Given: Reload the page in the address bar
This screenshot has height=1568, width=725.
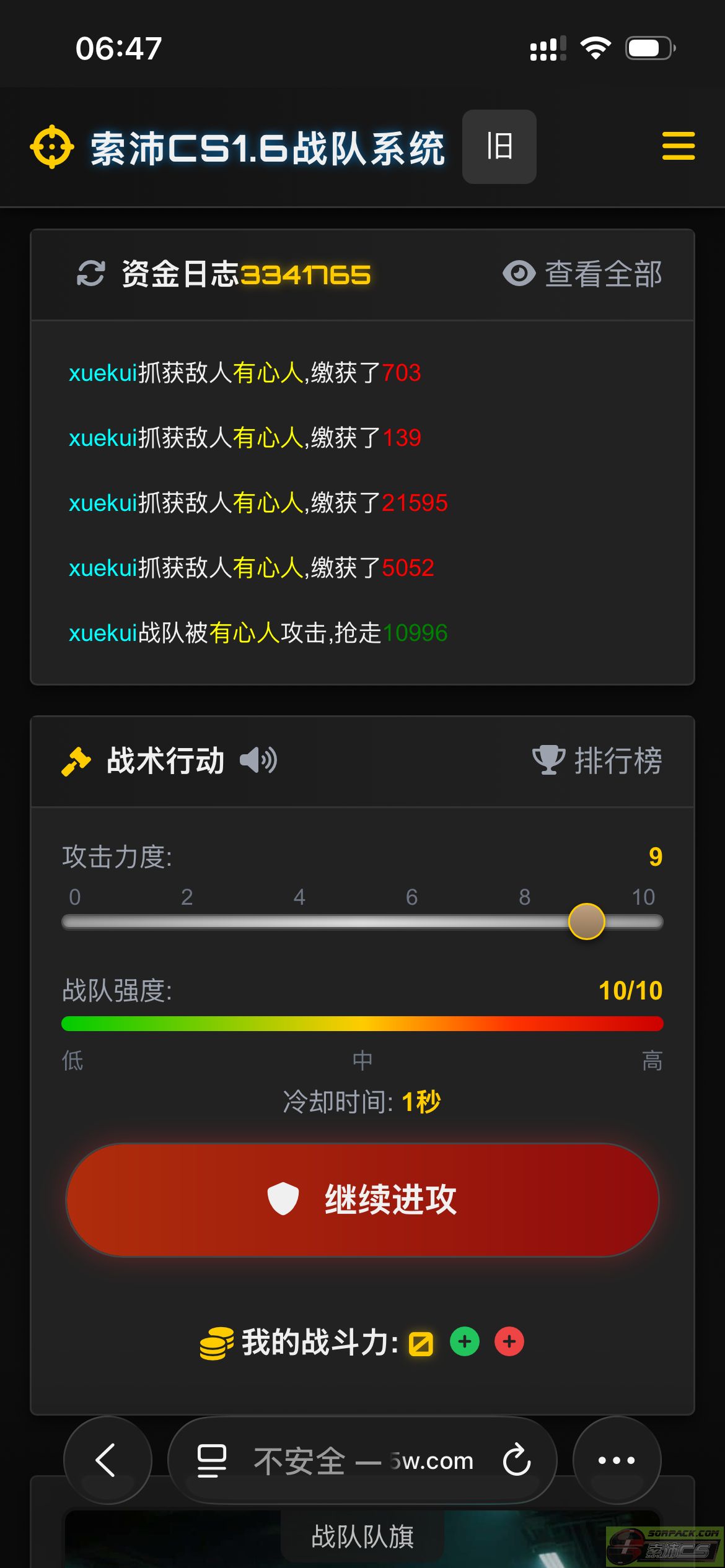Looking at the screenshot, I should click(517, 1460).
